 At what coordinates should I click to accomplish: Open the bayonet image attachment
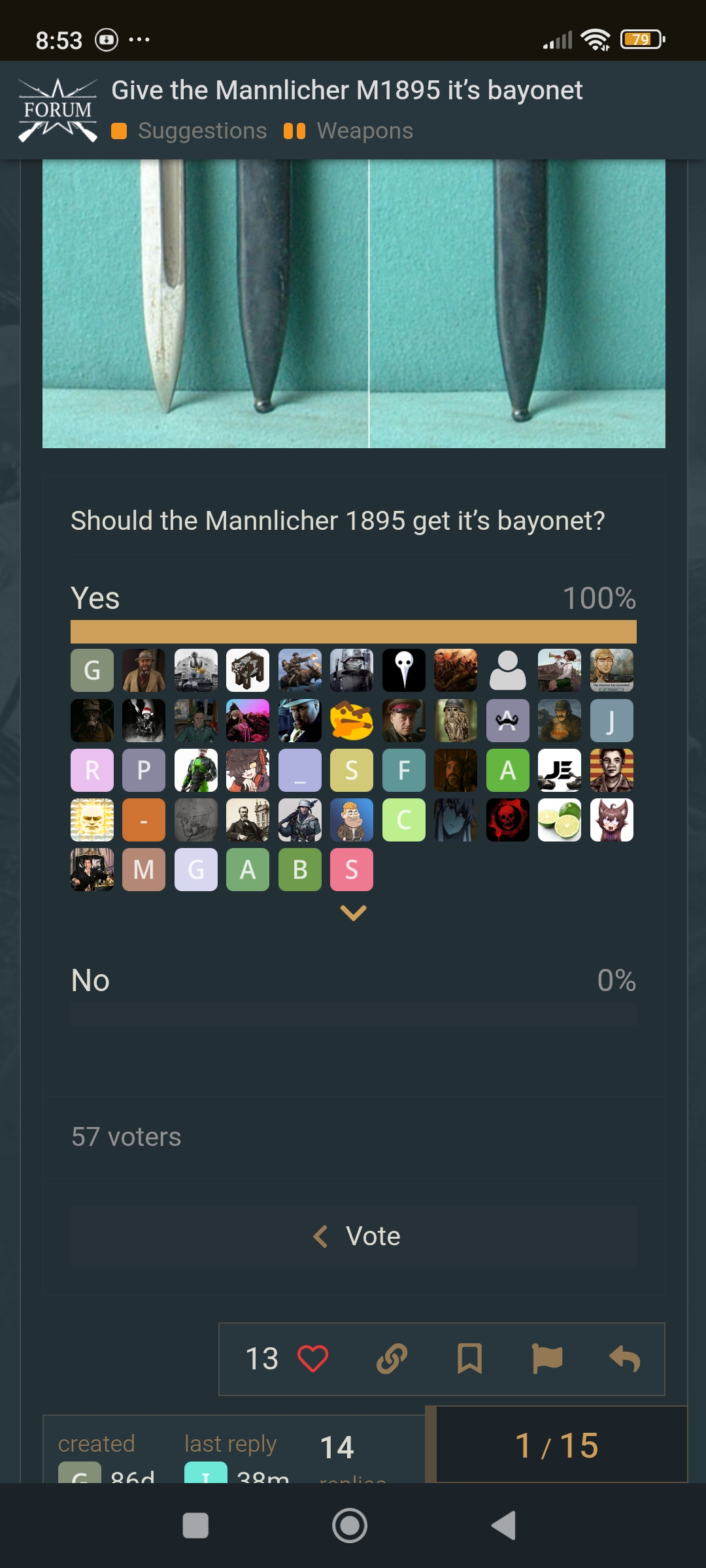(x=354, y=304)
